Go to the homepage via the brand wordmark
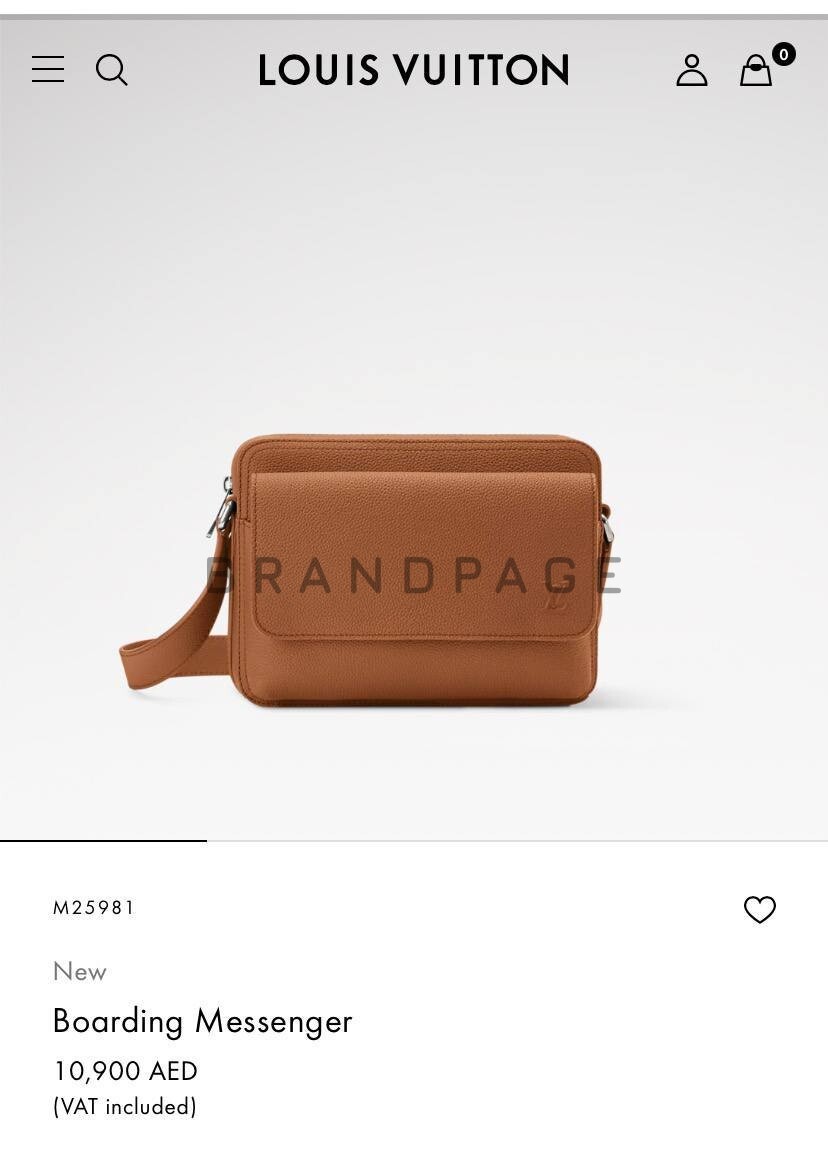 (x=414, y=70)
